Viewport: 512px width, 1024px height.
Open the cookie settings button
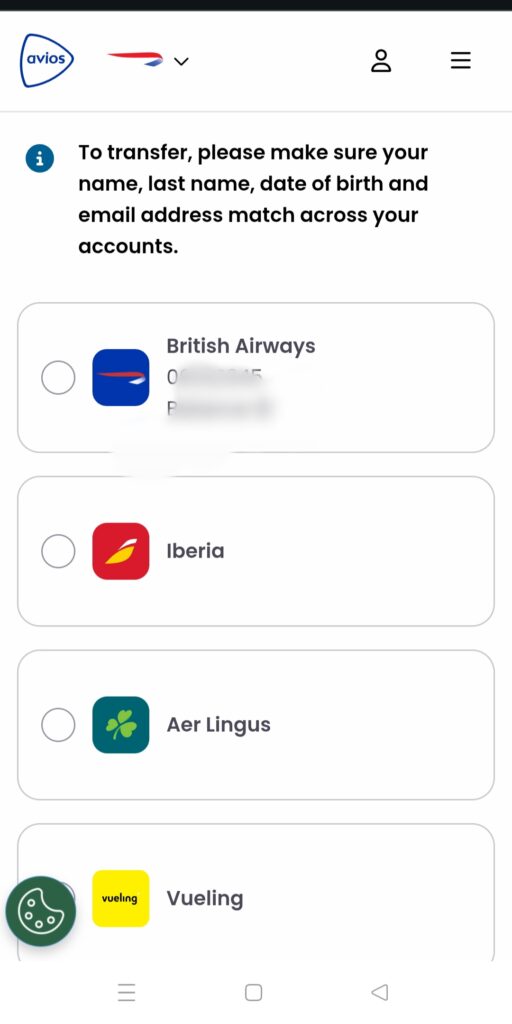[40, 911]
